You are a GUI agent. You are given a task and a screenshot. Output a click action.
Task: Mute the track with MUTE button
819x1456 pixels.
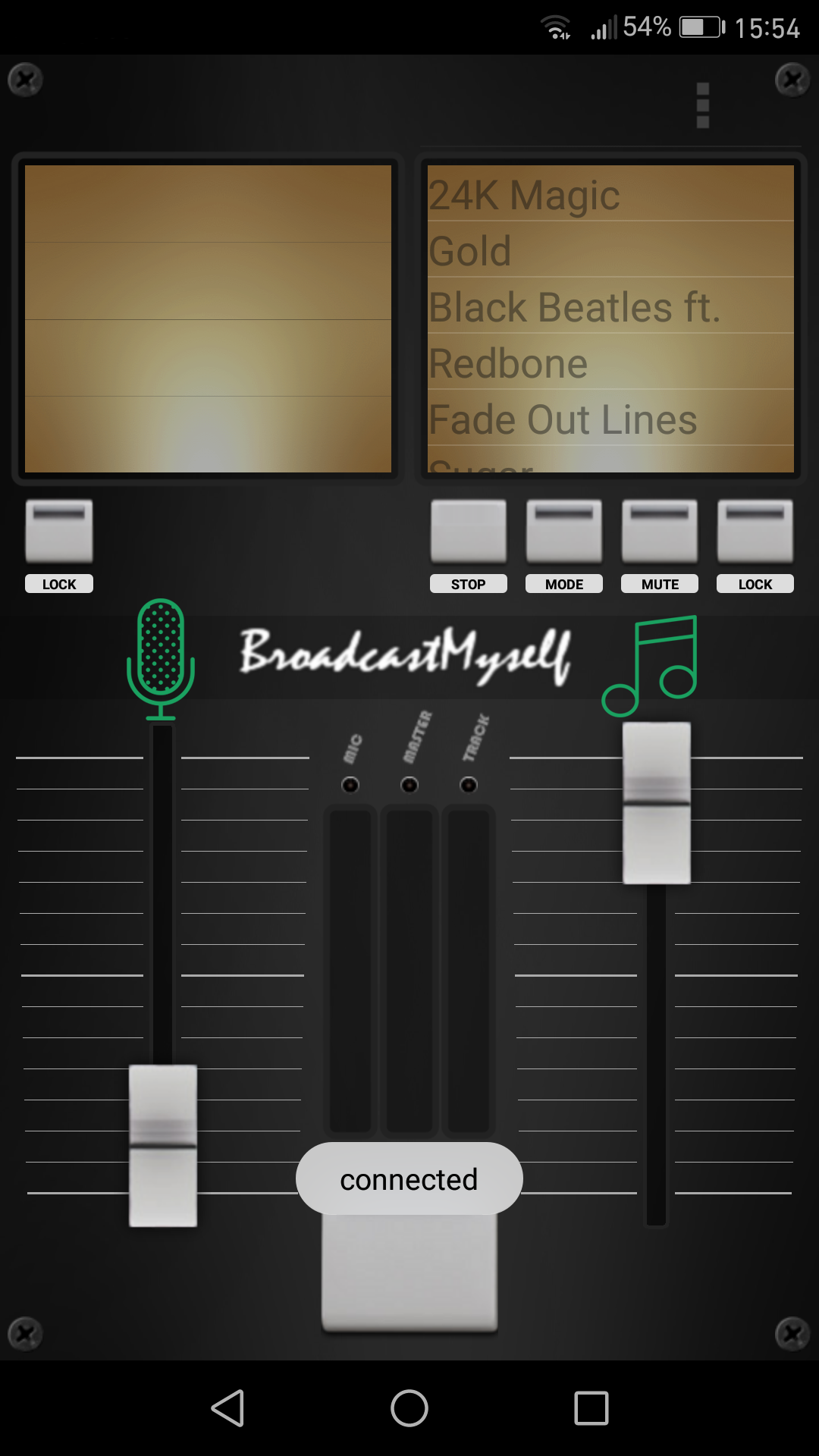(660, 532)
